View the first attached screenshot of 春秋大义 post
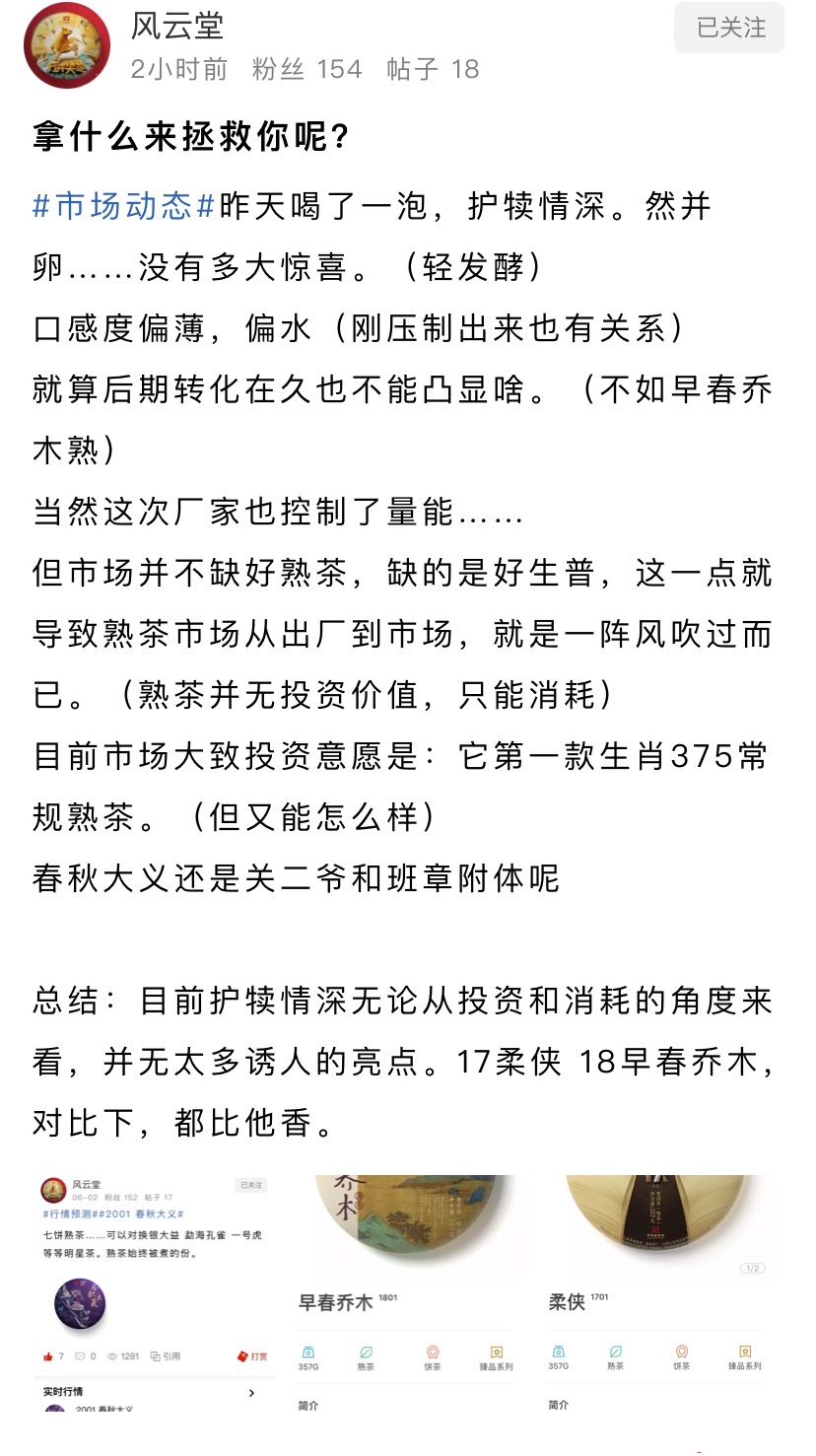Screen dimensions: 816x1456 155,1293
